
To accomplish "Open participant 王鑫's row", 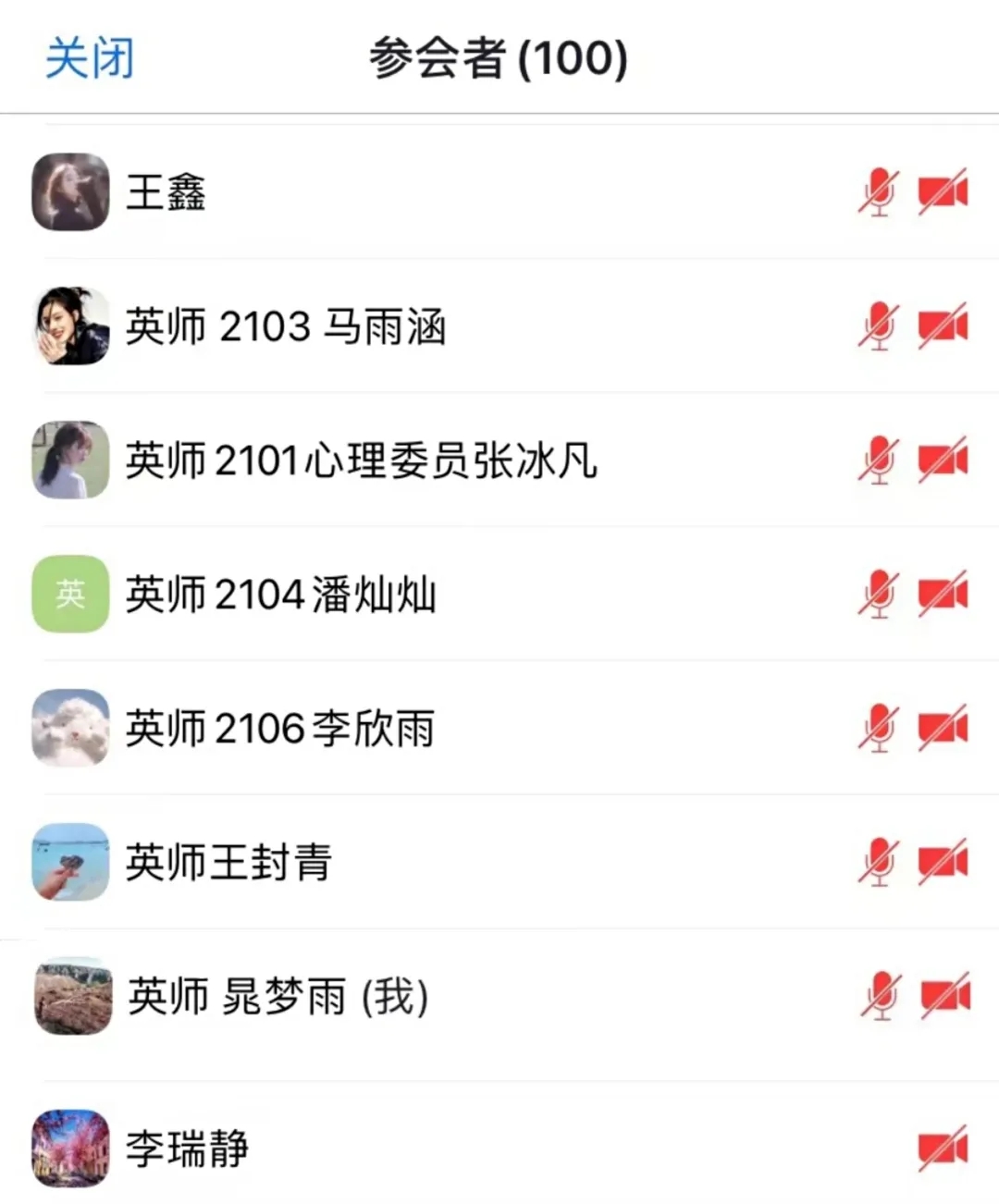I will 166,192.
